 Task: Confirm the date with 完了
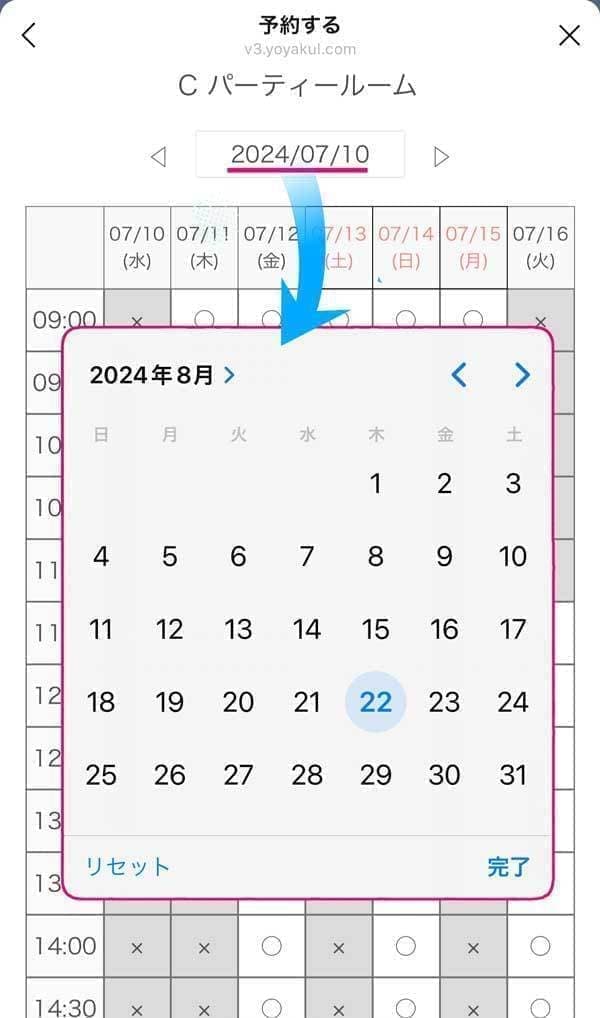coord(508,867)
